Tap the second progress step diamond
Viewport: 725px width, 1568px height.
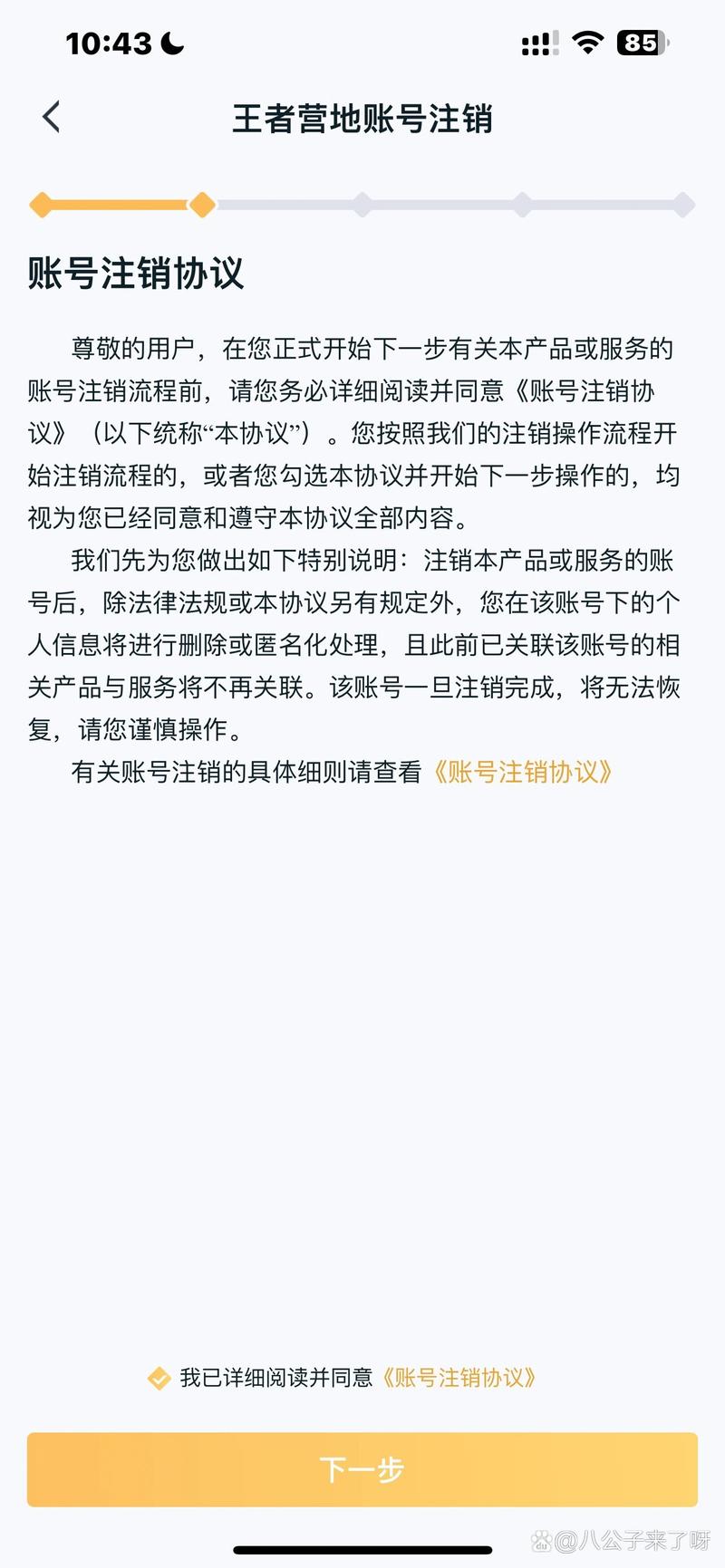pyautogui.click(x=202, y=205)
